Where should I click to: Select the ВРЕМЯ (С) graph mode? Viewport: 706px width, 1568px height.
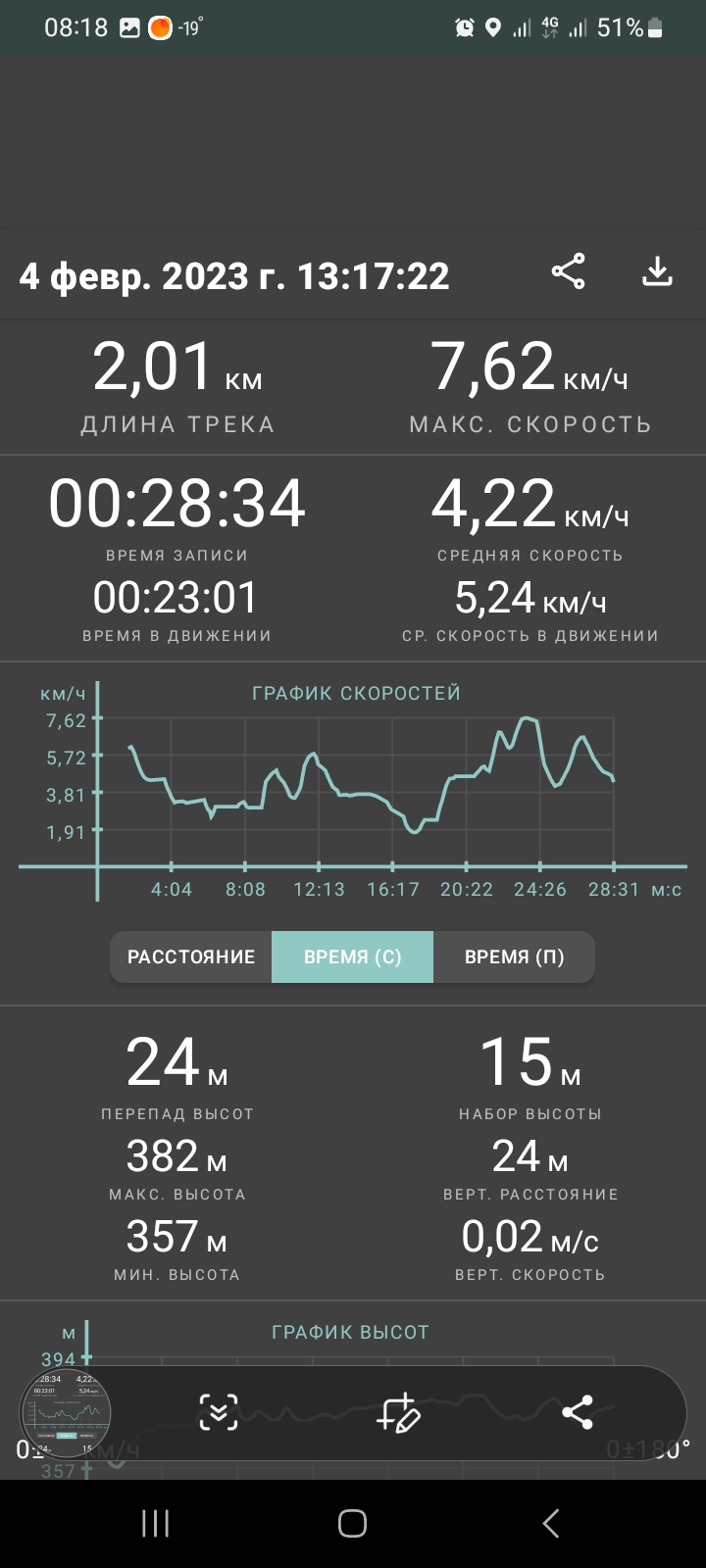pos(352,956)
